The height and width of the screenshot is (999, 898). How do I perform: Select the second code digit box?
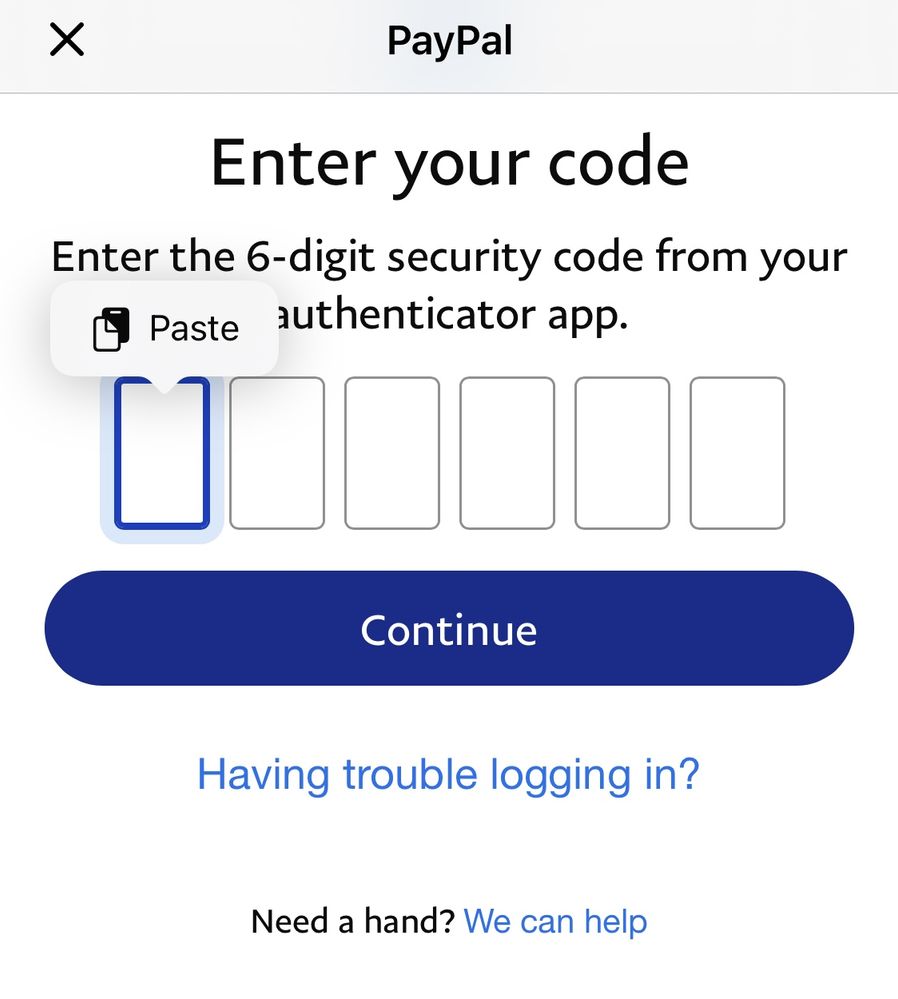[277, 453]
